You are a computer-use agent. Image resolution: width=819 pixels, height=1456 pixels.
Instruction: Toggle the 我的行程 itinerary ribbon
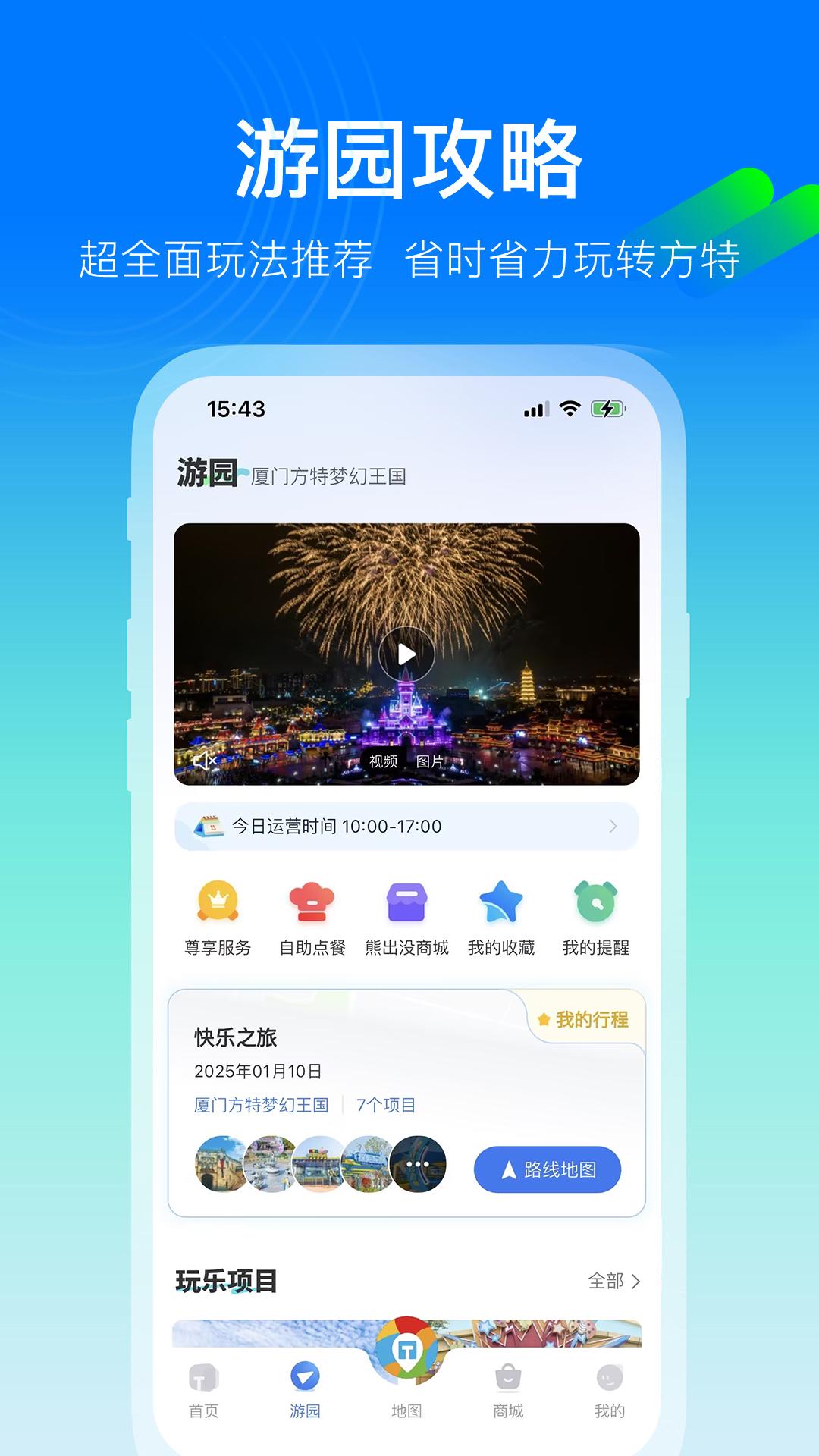click(588, 1021)
